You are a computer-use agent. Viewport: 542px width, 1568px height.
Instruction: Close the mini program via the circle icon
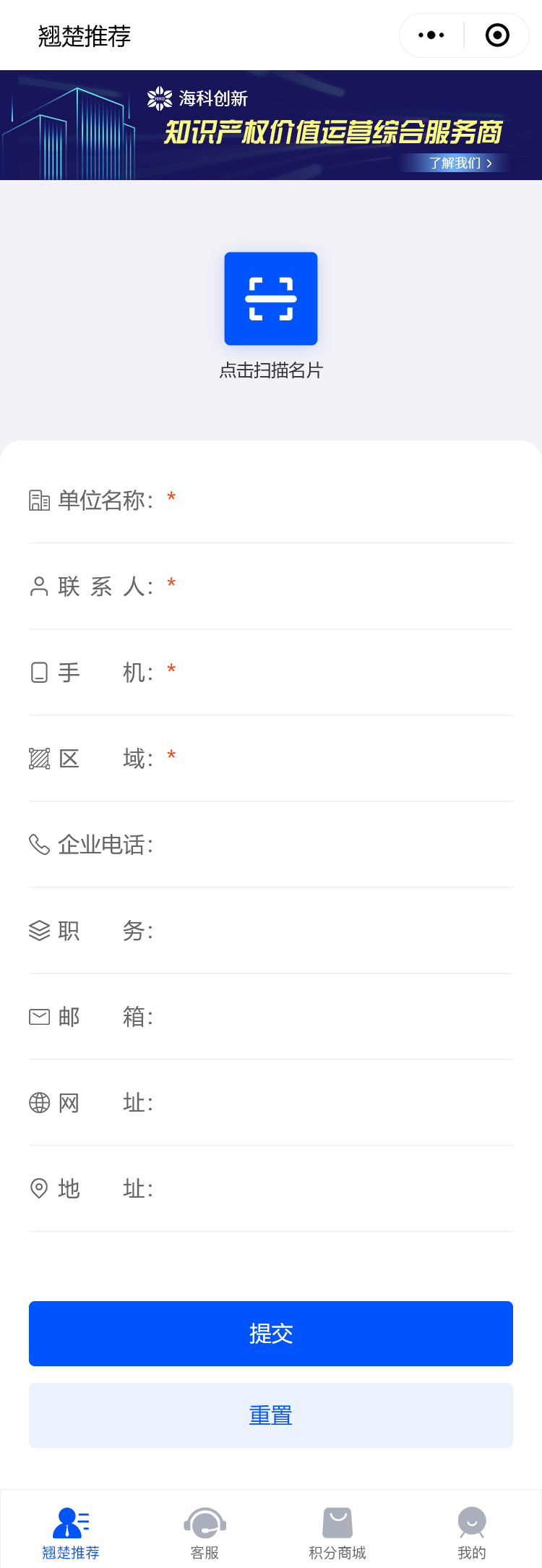tap(497, 35)
